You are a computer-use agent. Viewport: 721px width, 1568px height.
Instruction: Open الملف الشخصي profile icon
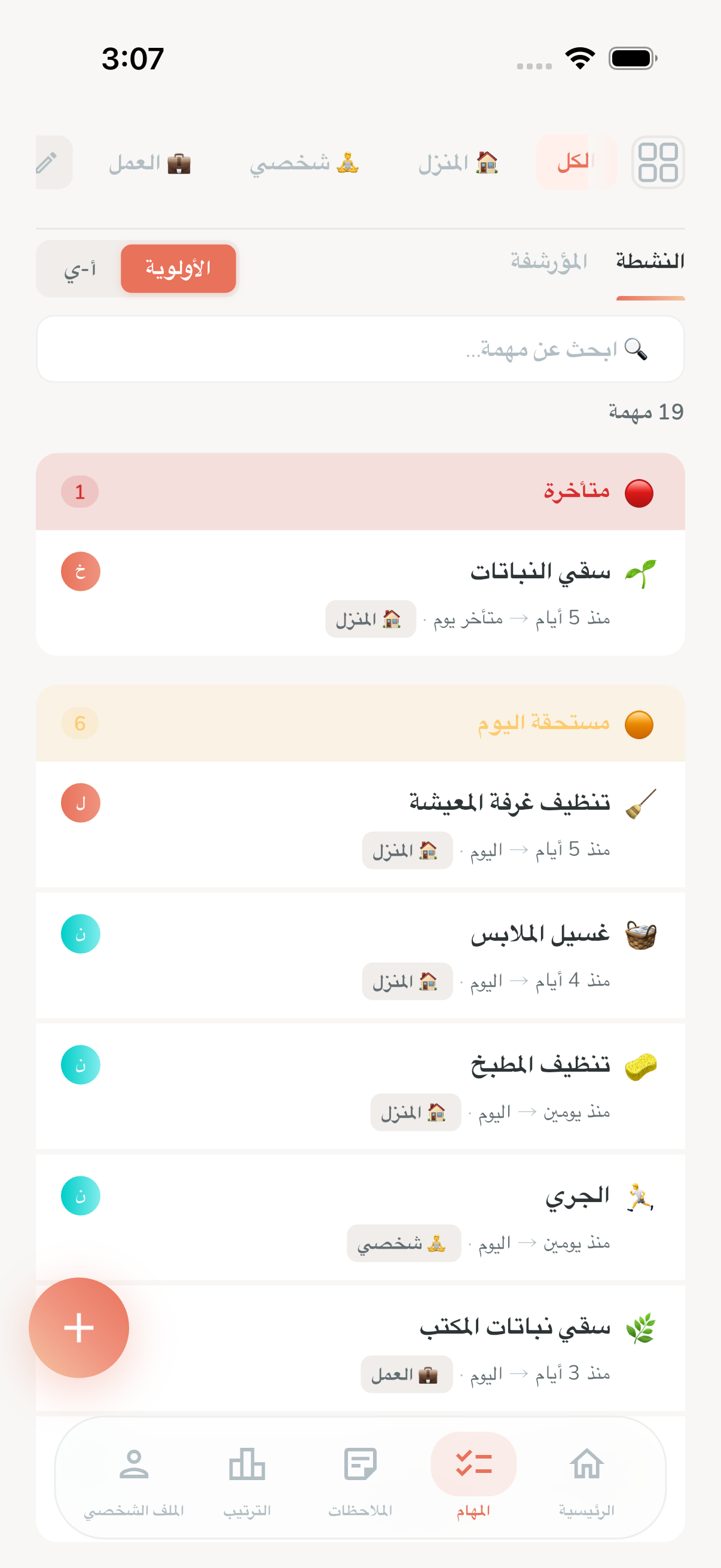point(135,1465)
